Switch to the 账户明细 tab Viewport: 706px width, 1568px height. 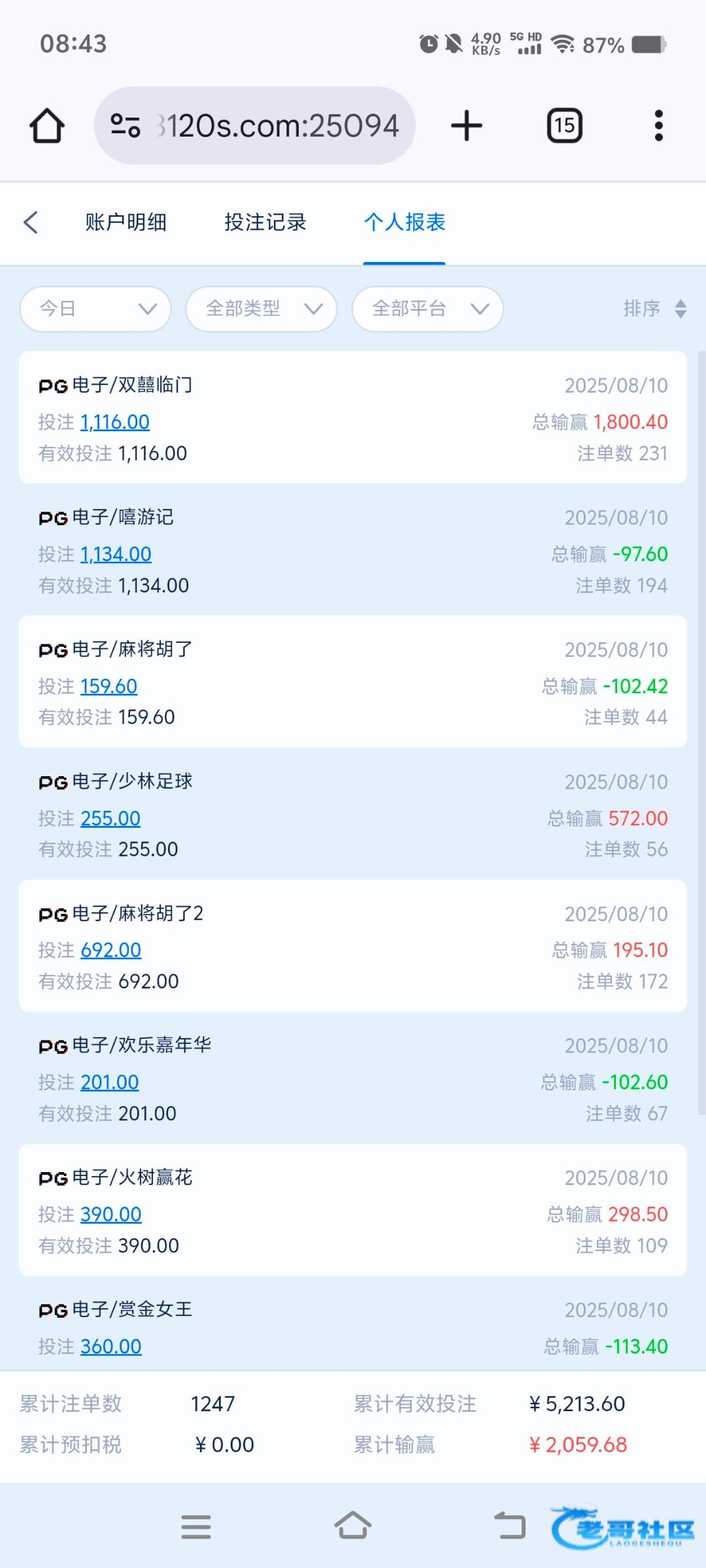pos(126,222)
